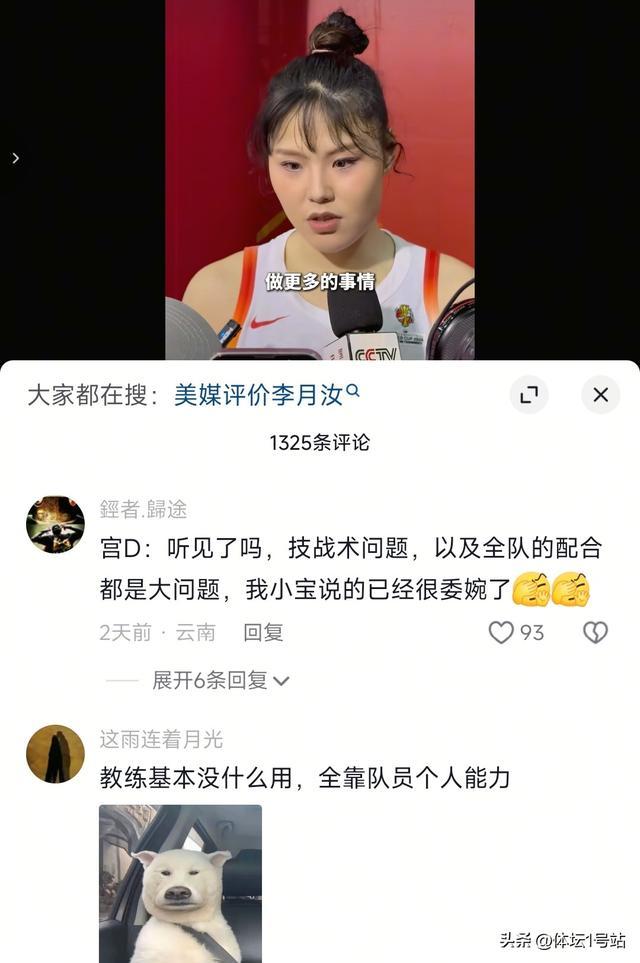Screen dimensions: 640x963
Task: Open 鋞者.歸途's profile avatar
Action: [55, 524]
